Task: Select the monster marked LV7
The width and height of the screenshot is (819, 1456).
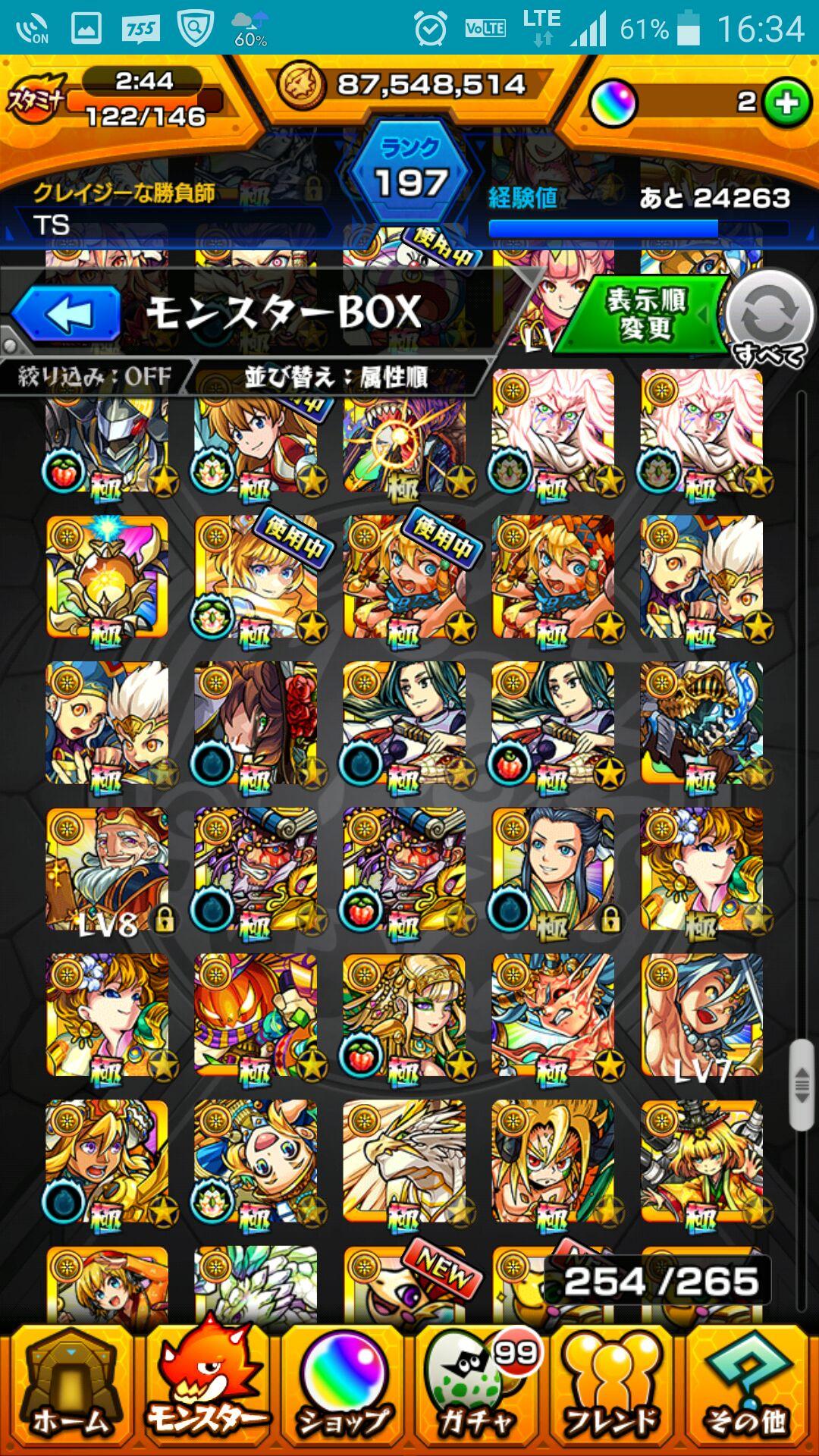Action: tap(702, 1015)
